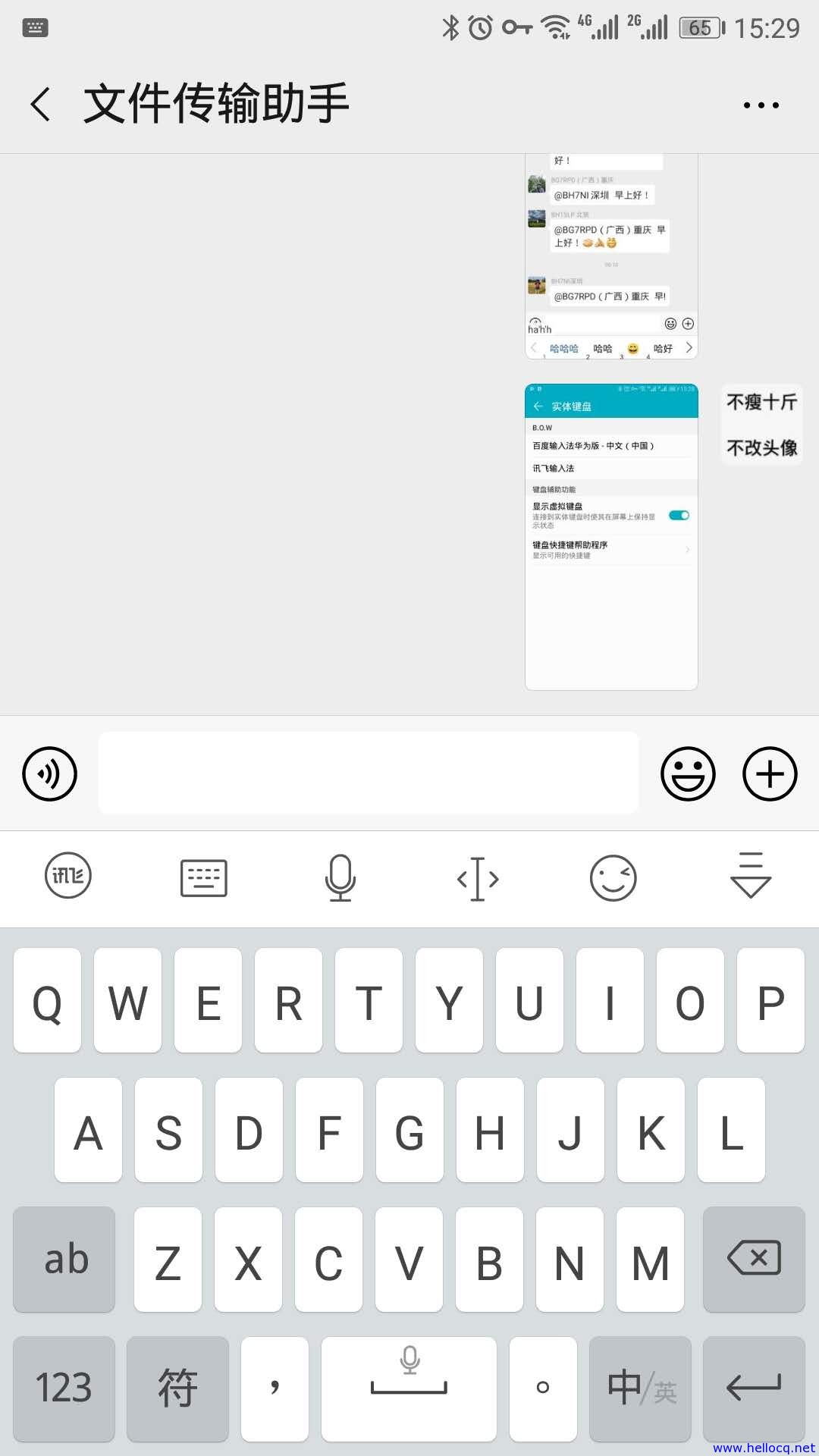Tap the ab lowercase switch key
The height and width of the screenshot is (1456, 819).
pyautogui.click(x=64, y=1260)
